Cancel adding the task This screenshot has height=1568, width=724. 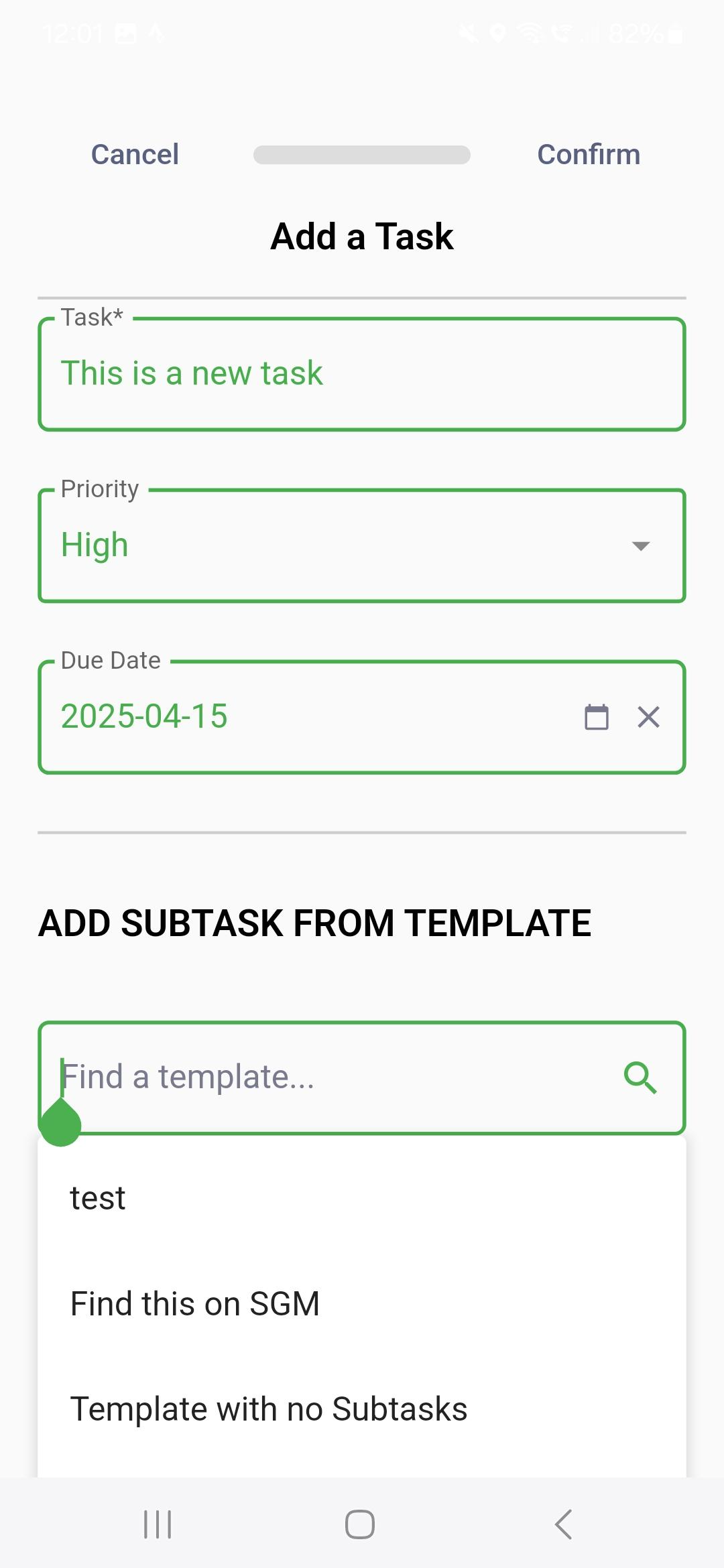coord(135,155)
